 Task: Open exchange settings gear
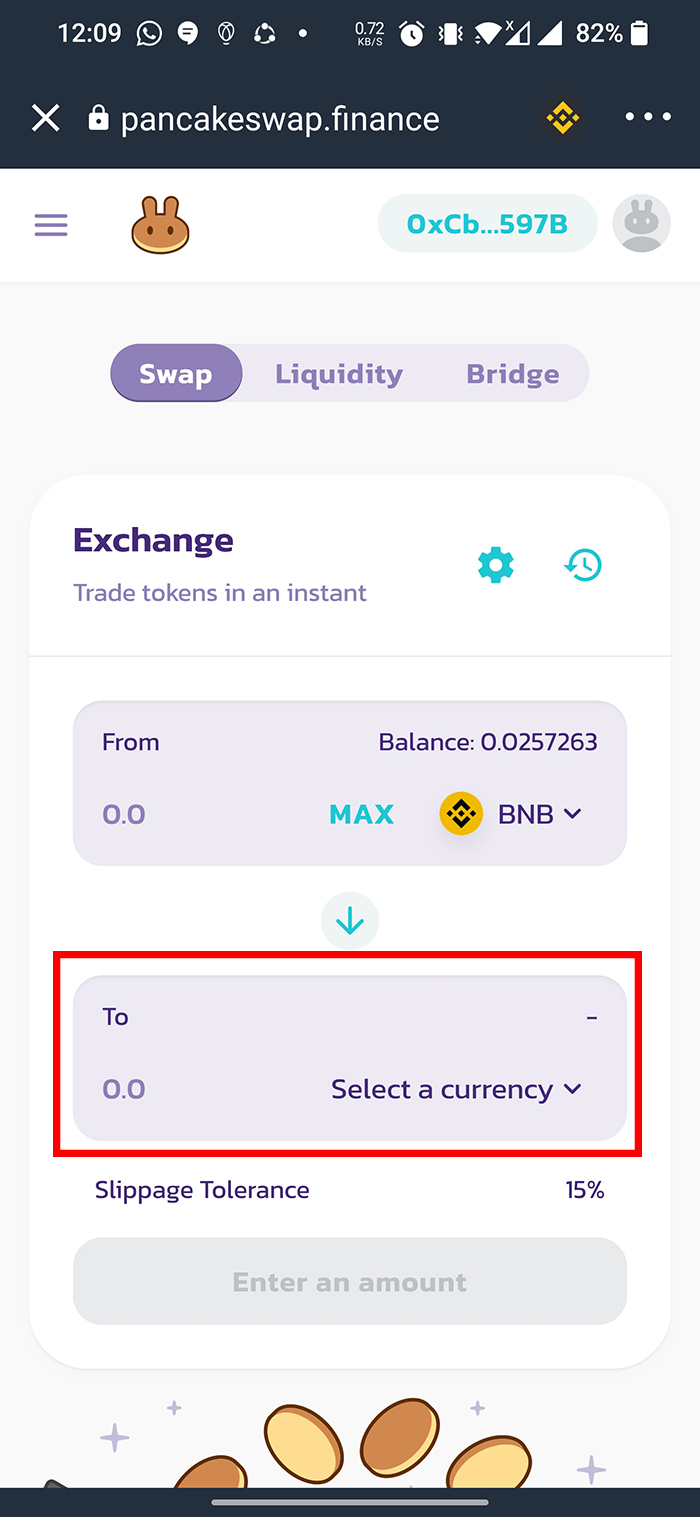[495, 565]
